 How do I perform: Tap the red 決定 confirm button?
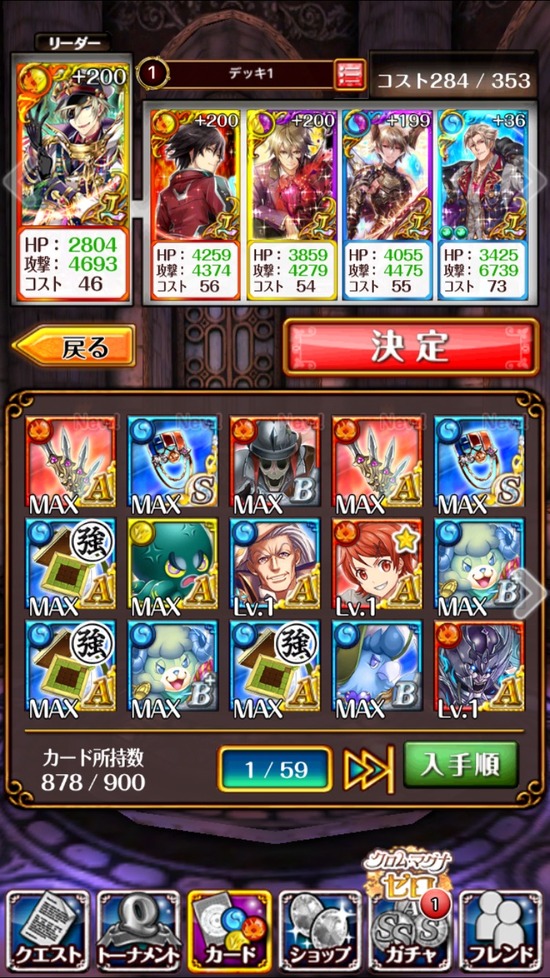pos(411,347)
